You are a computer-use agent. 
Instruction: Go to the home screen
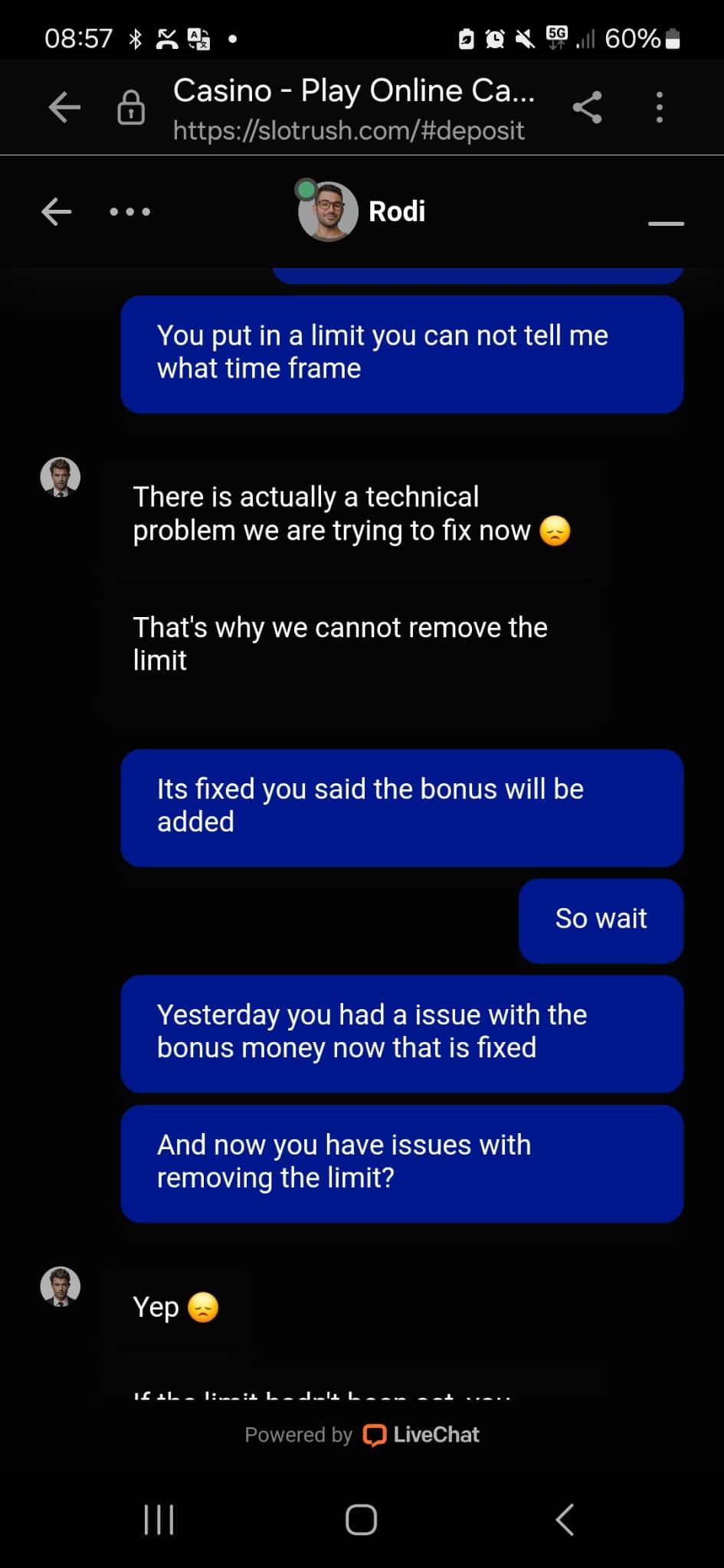[361, 1519]
